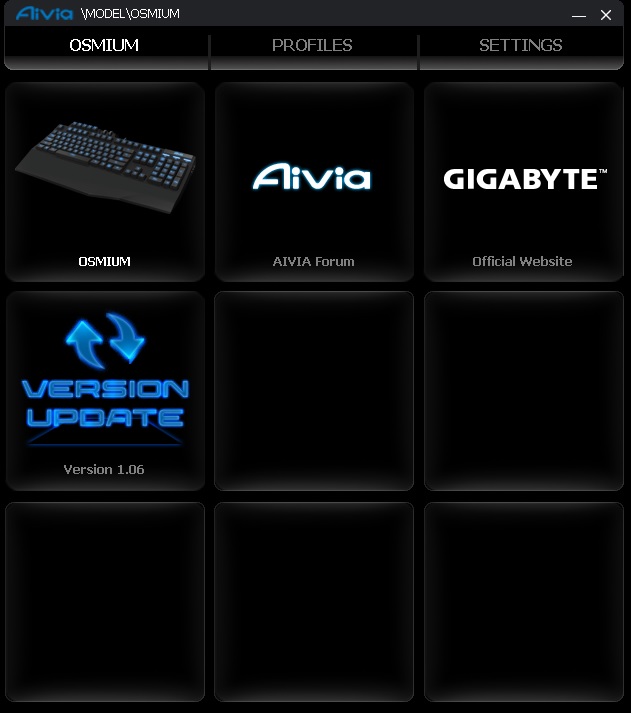Visit the AIVIA Forum tile

coord(313,182)
